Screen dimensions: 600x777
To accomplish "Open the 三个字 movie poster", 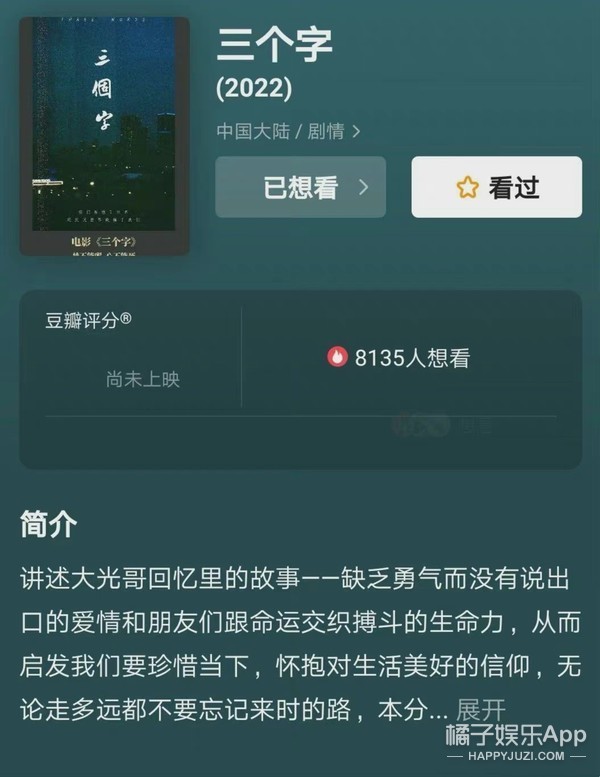I will pos(104,135).
